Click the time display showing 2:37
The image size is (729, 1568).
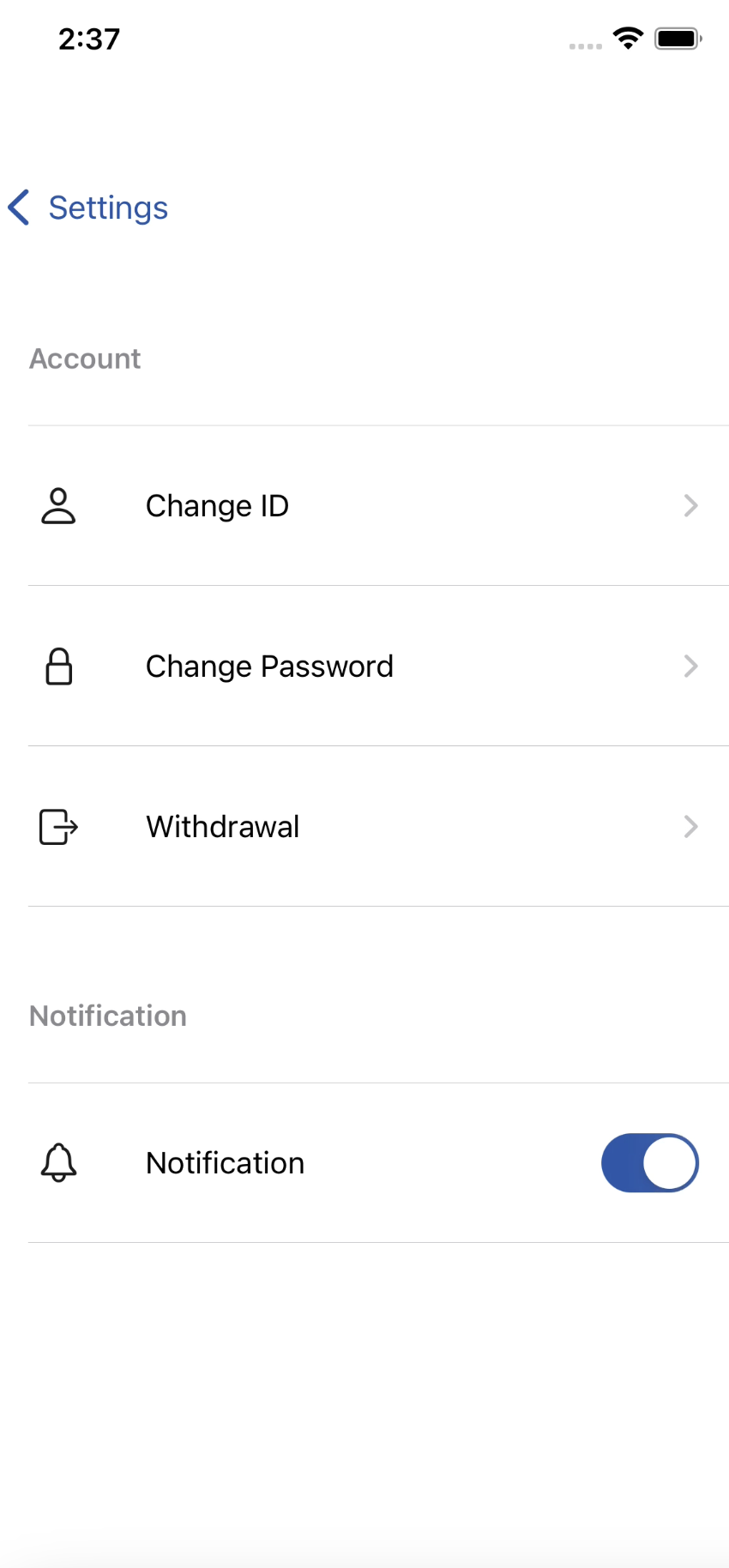[x=89, y=39]
